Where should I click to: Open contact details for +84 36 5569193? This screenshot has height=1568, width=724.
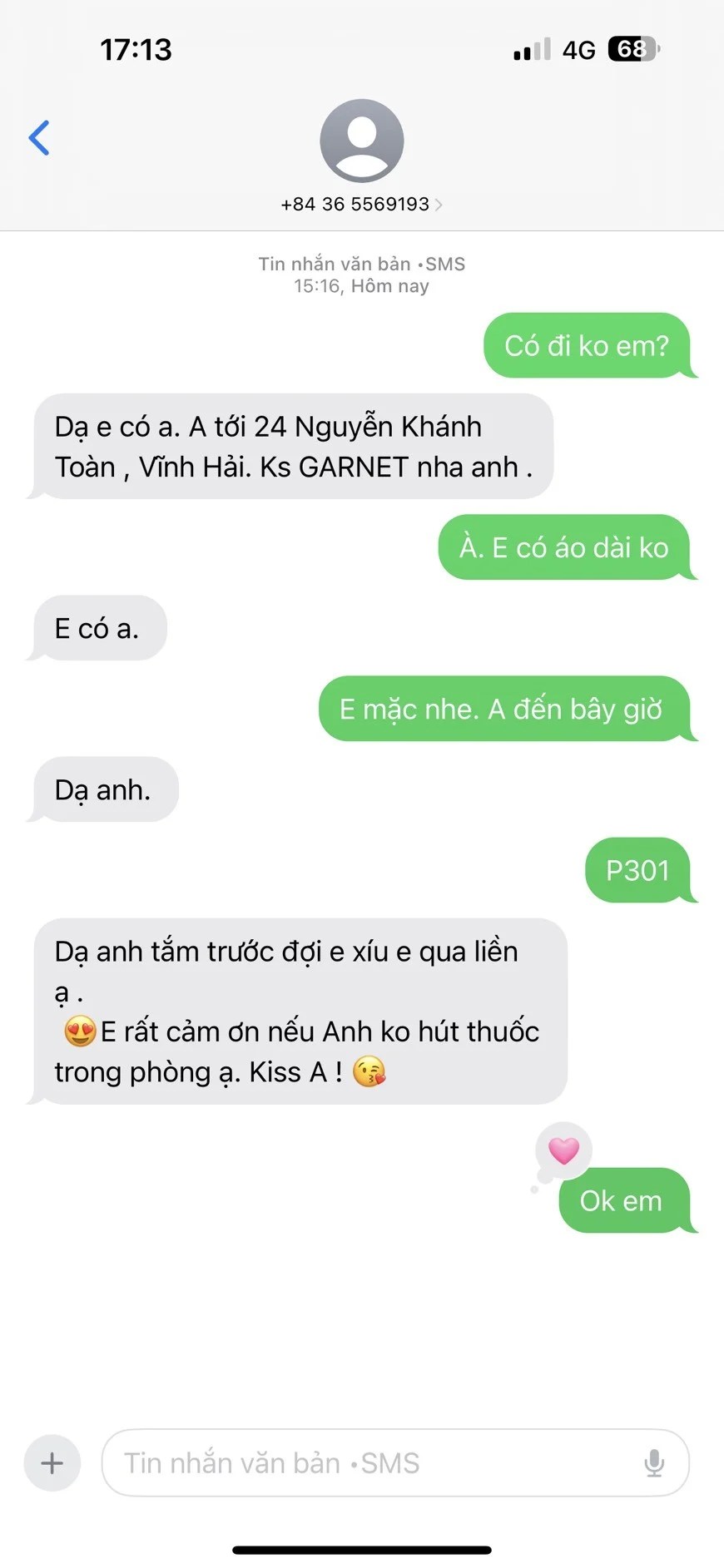pyautogui.click(x=361, y=204)
